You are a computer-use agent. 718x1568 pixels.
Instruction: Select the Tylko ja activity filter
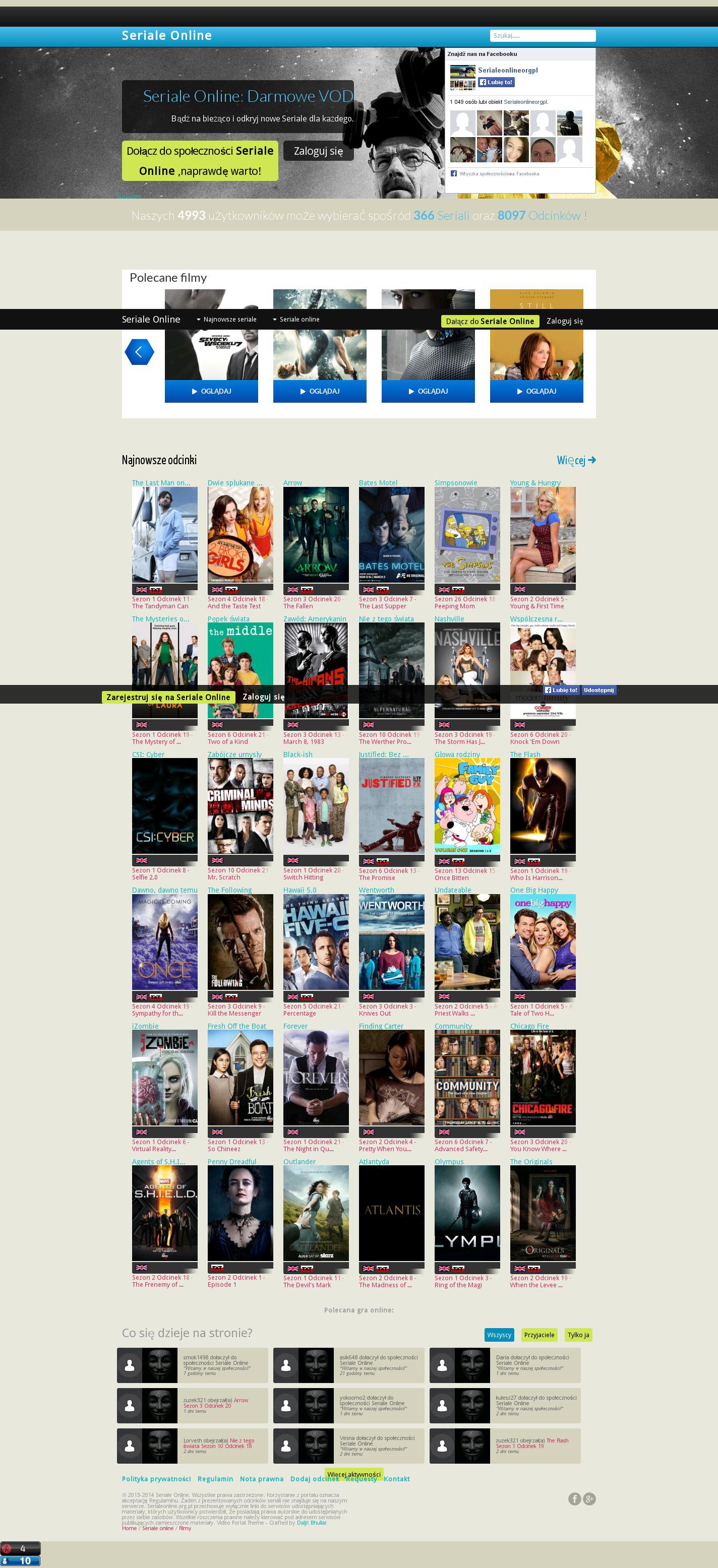(x=578, y=1335)
